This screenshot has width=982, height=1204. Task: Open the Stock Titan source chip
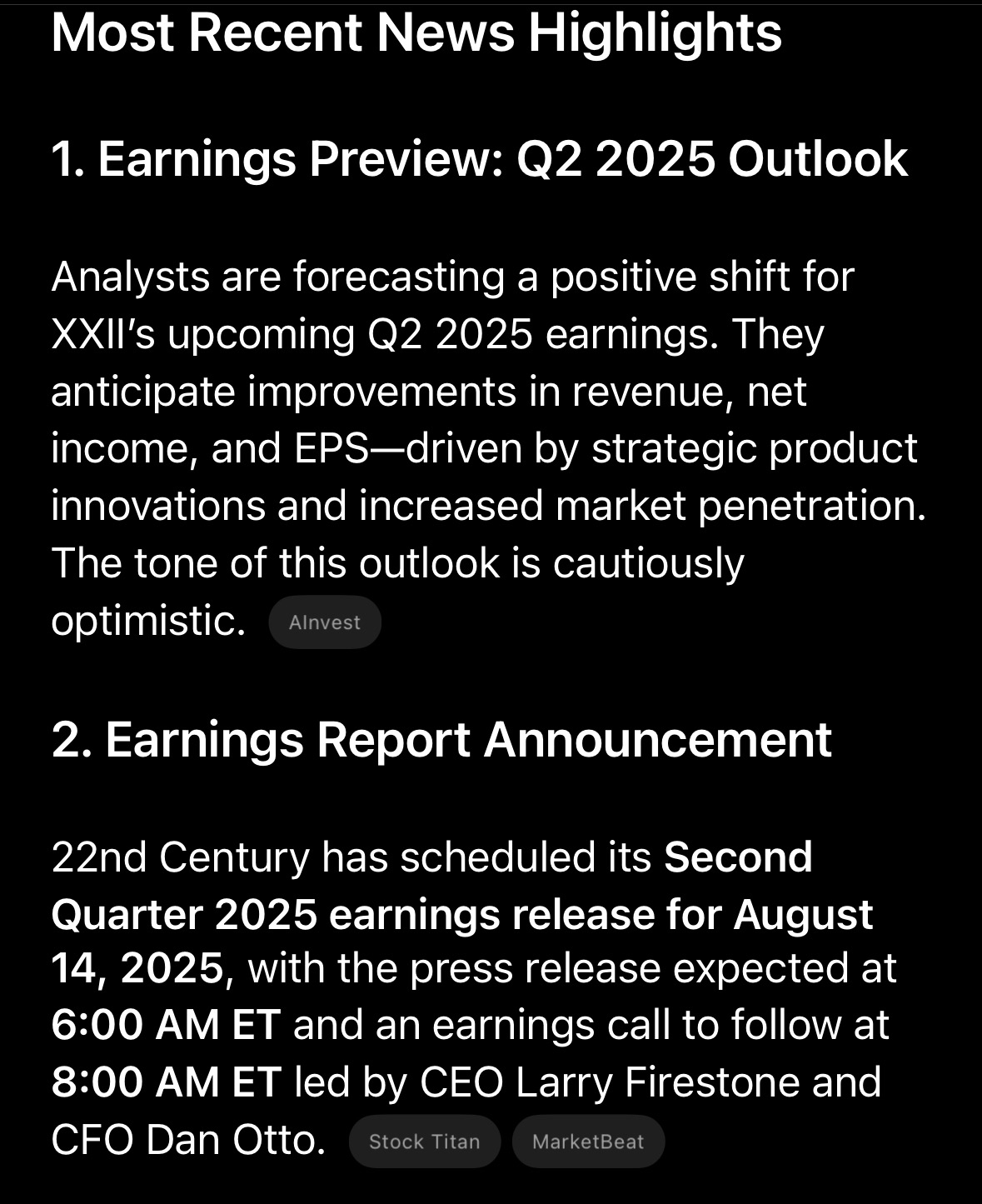[x=424, y=1142]
